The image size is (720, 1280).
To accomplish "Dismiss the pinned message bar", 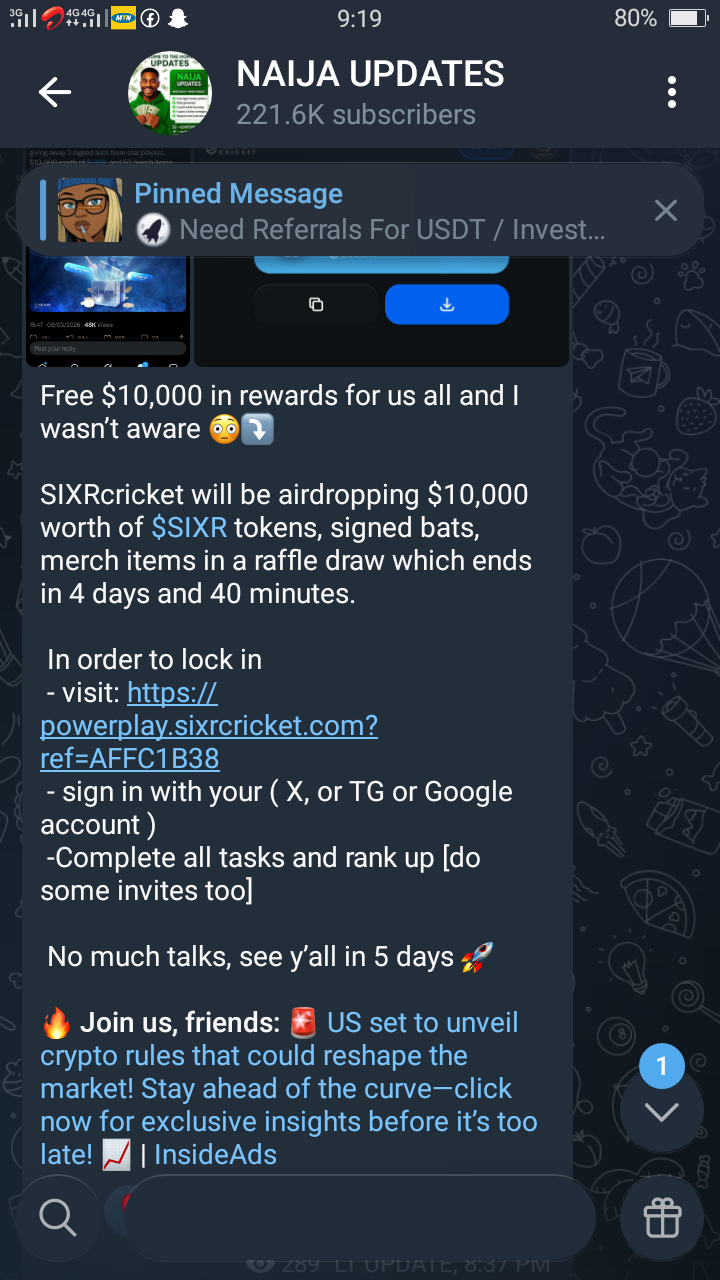I will (x=665, y=210).
